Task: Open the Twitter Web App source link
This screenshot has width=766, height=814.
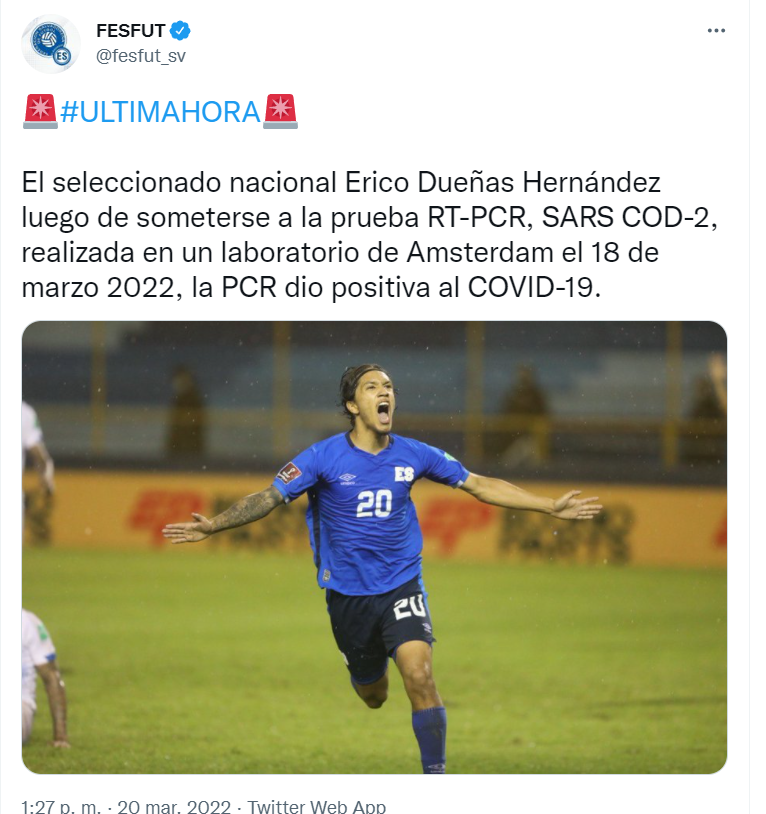Action: (316, 806)
